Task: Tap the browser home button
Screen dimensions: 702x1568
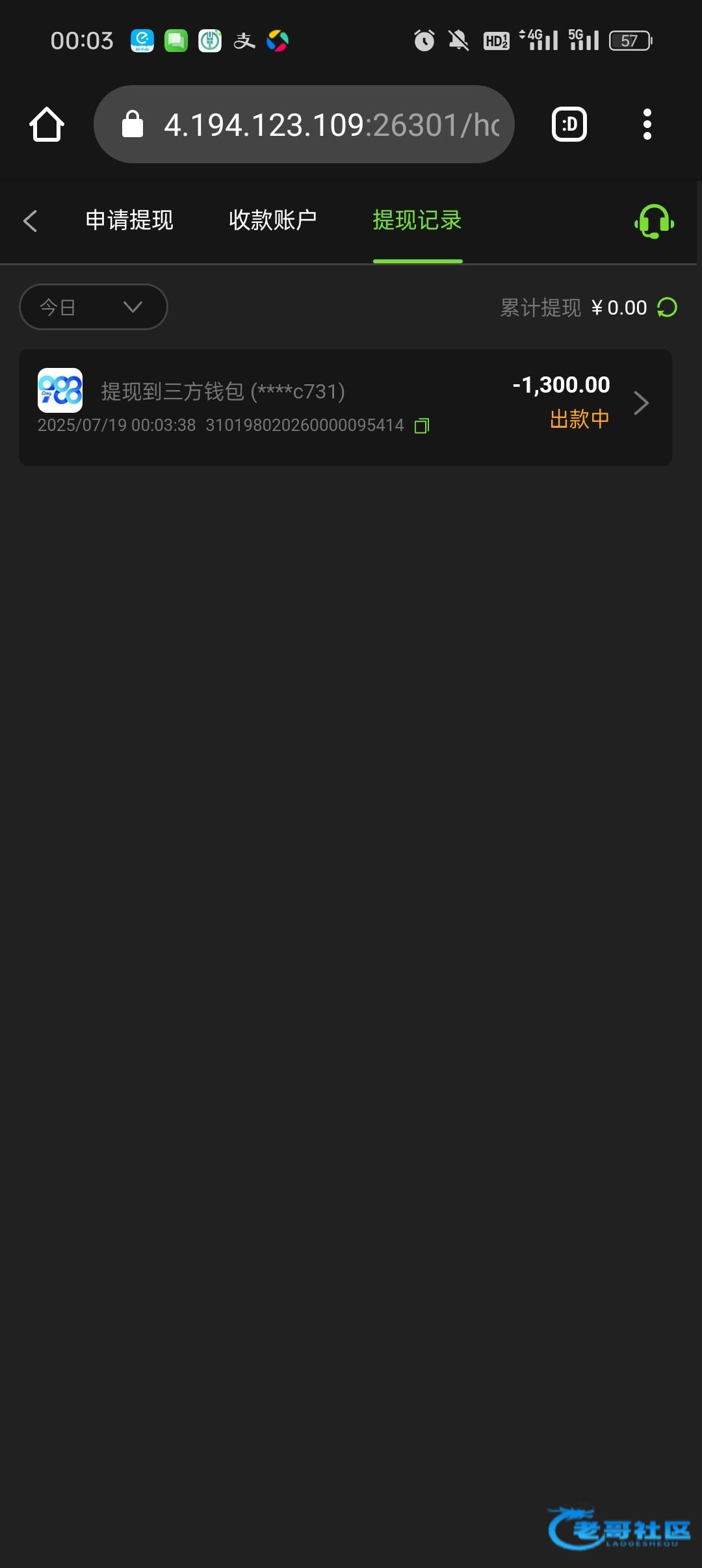Action: [x=47, y=124]
